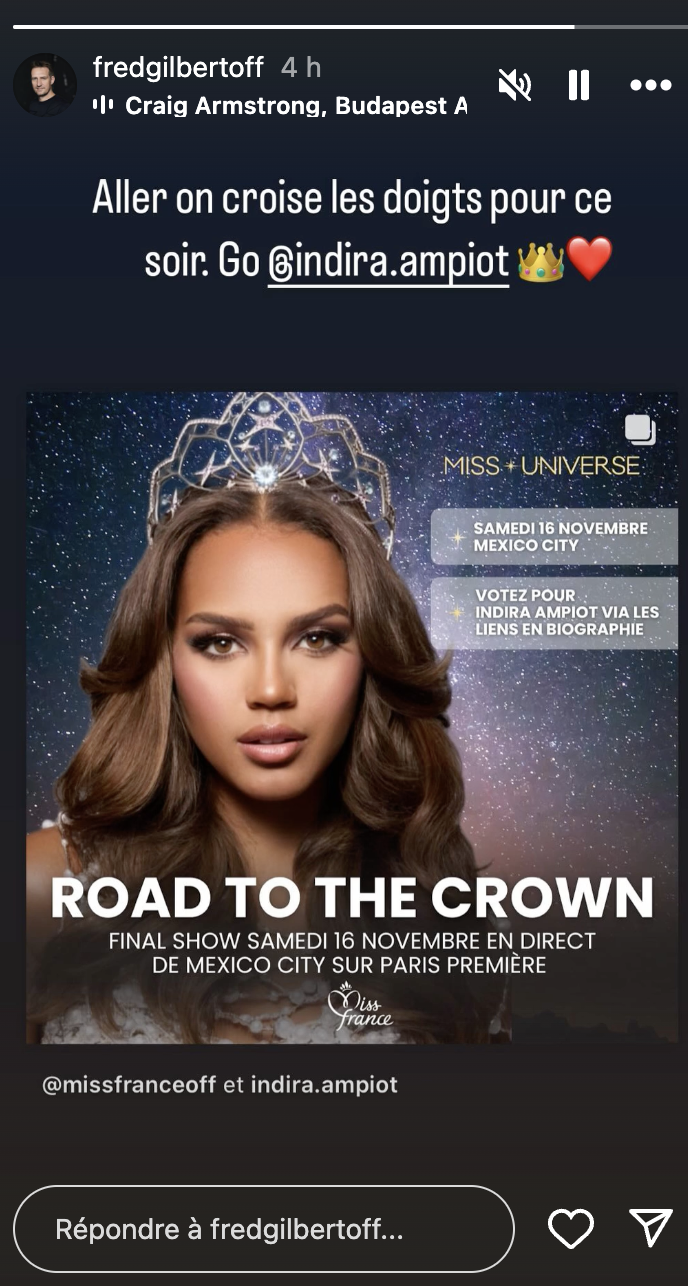The height and width of the screenshot is (1286, 688).
Task: Share the story via paper plane
Action: [650, 1229]
